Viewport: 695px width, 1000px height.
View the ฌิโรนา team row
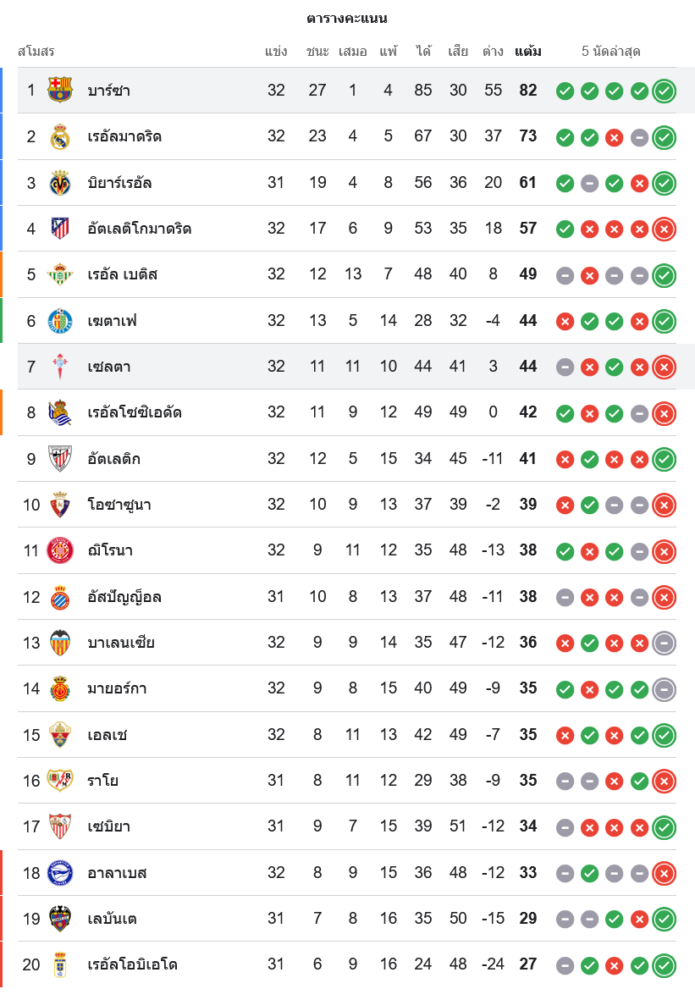pos(110,551)
